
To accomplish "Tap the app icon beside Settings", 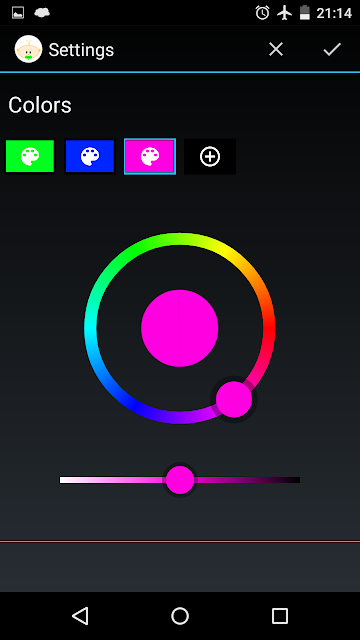I will click(x=28, y=49).
